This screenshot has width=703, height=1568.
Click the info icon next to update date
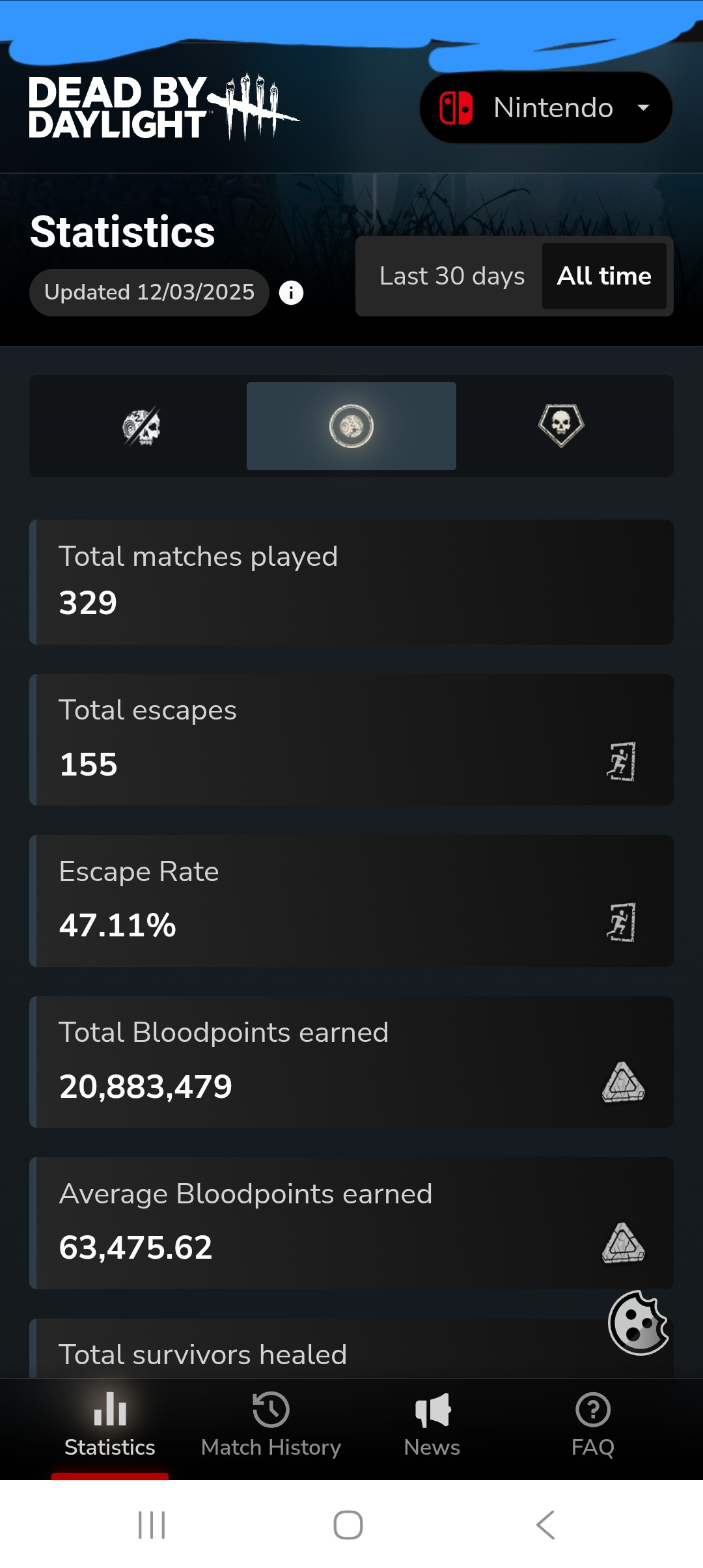pyautogui.click(x=291, y=292)
